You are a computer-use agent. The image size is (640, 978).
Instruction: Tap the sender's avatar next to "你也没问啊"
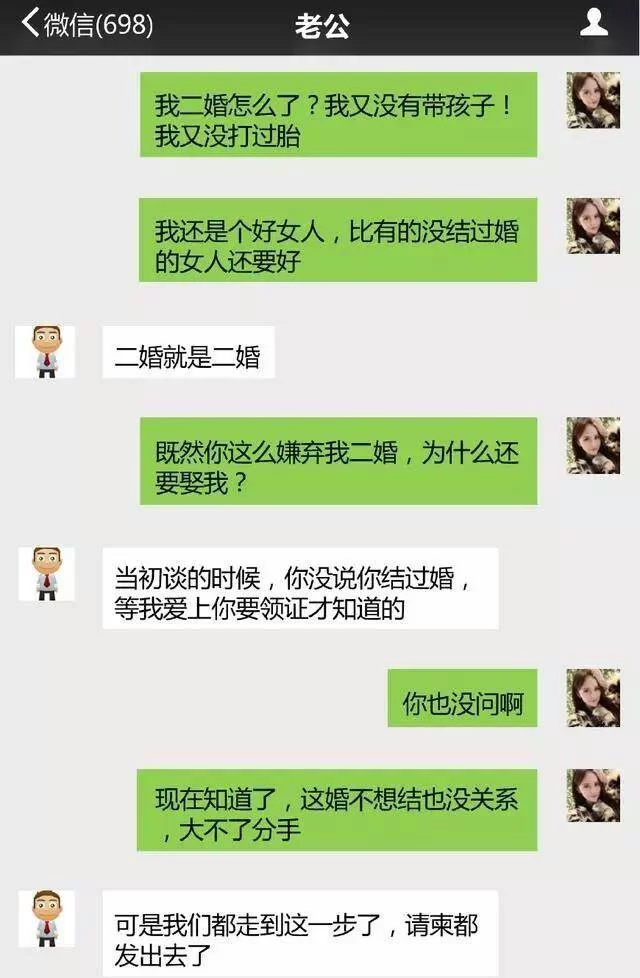(594, 697)
